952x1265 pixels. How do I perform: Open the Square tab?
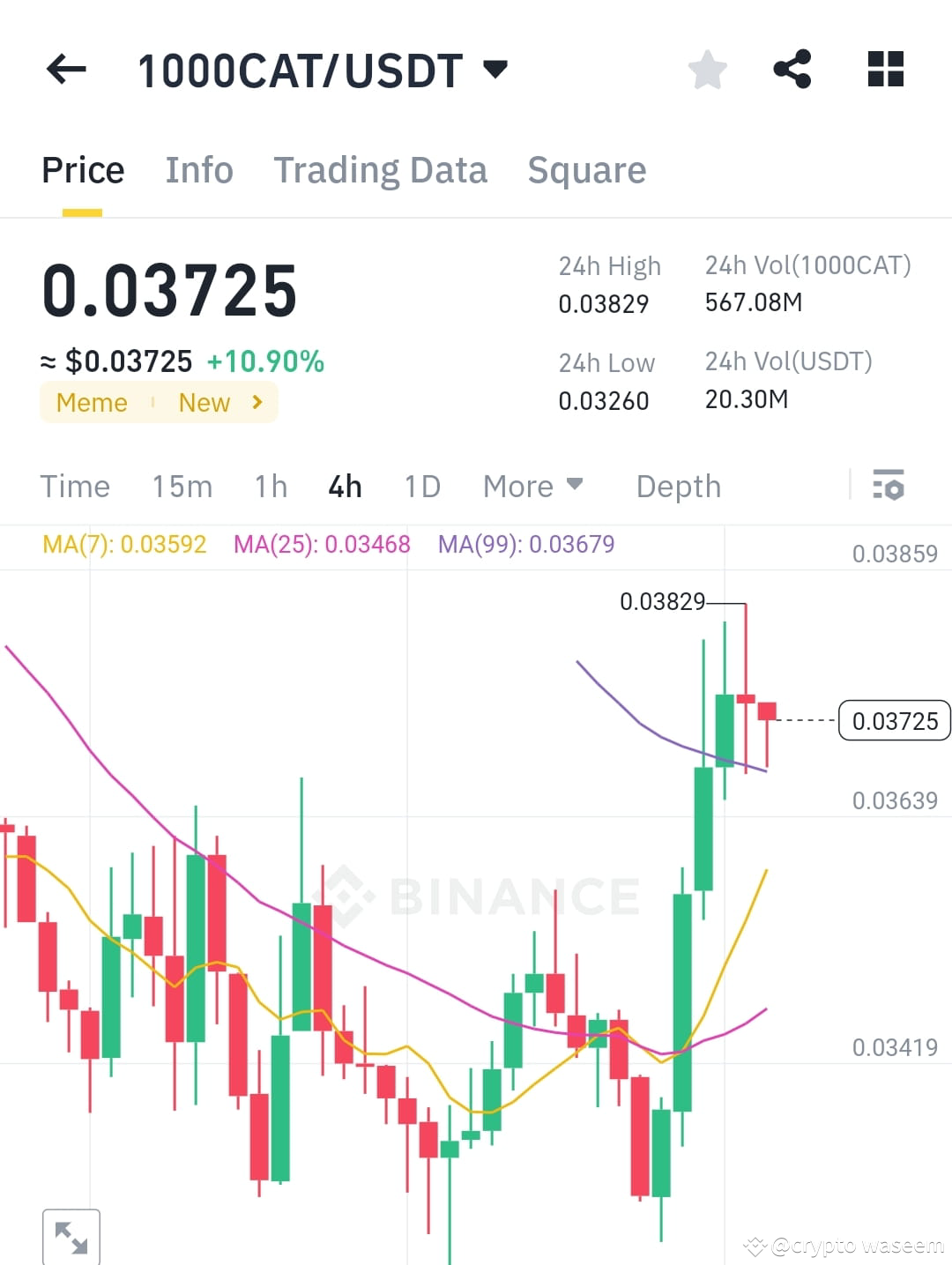pyautogui.click(x=587, y=169)
